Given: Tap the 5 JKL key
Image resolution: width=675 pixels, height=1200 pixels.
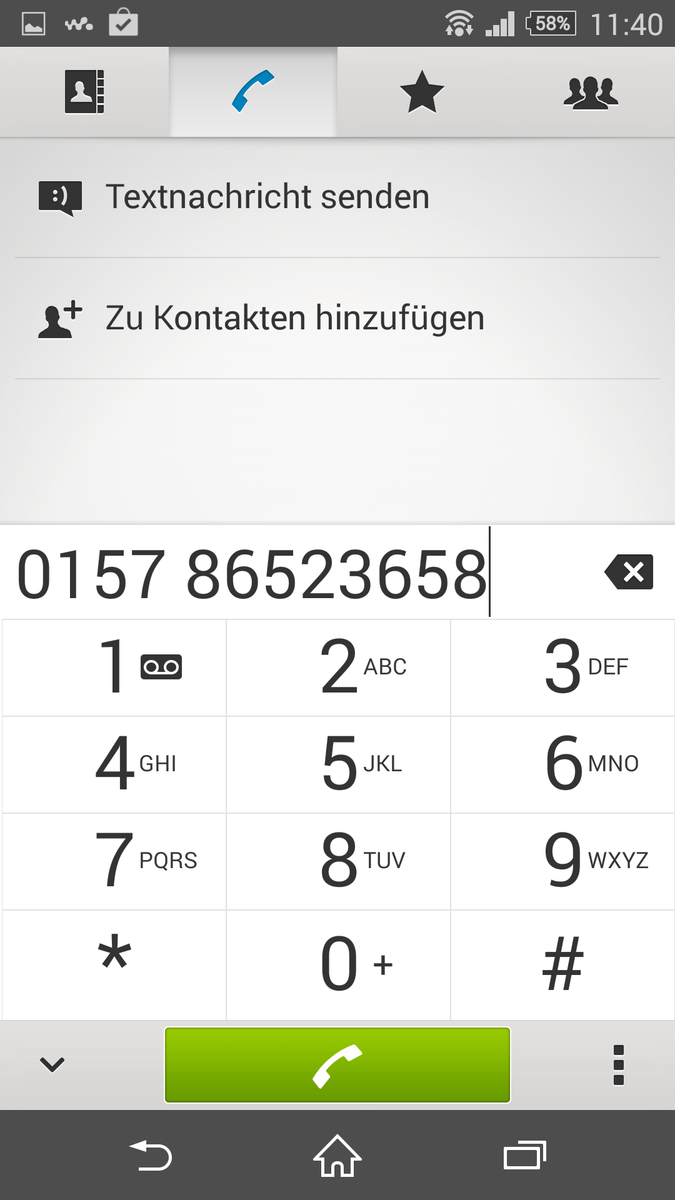Looking at the screenshot, I should (338, 765).
